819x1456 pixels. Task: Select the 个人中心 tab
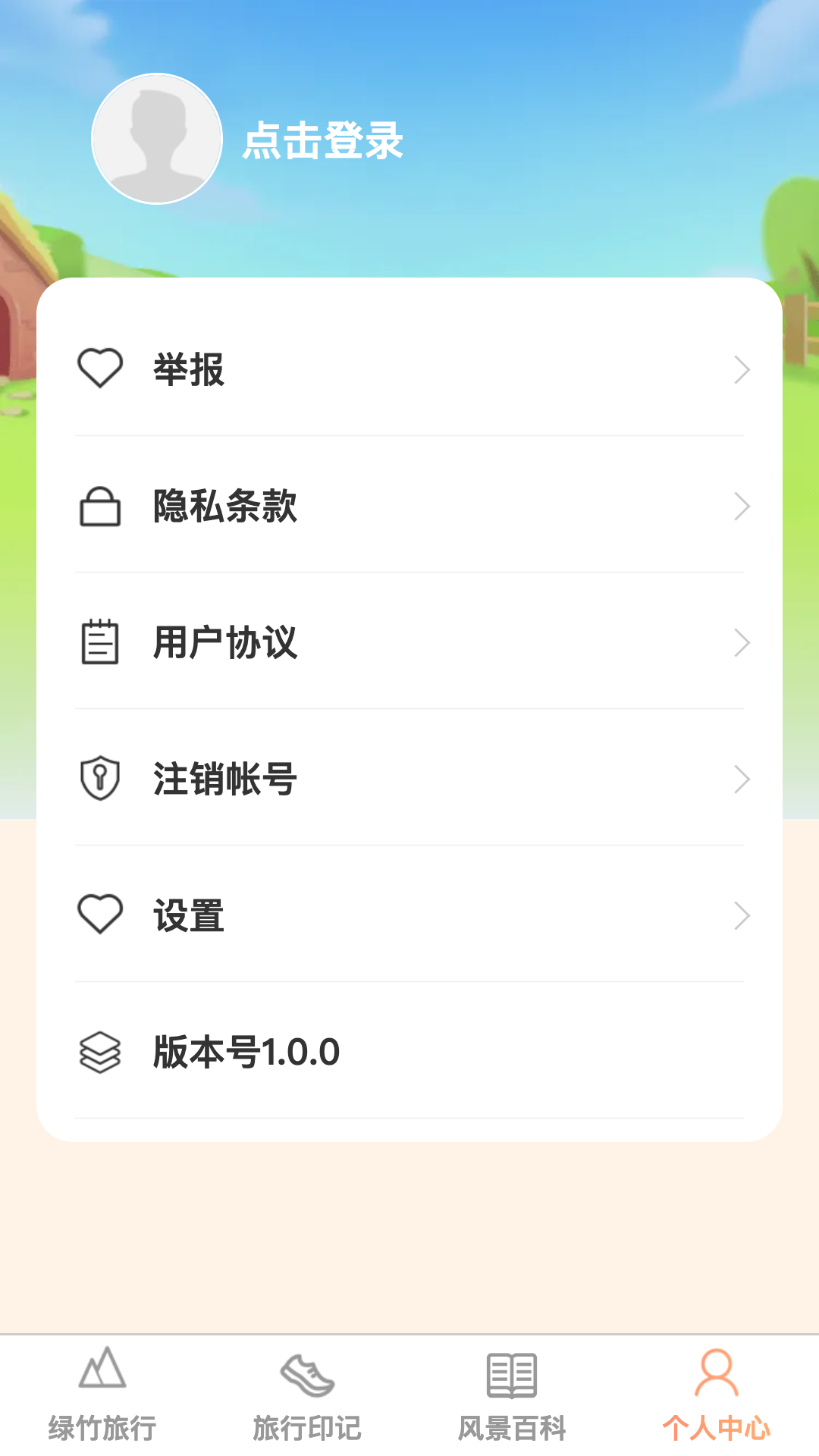pyautogui.click(x=717, y=1395)
